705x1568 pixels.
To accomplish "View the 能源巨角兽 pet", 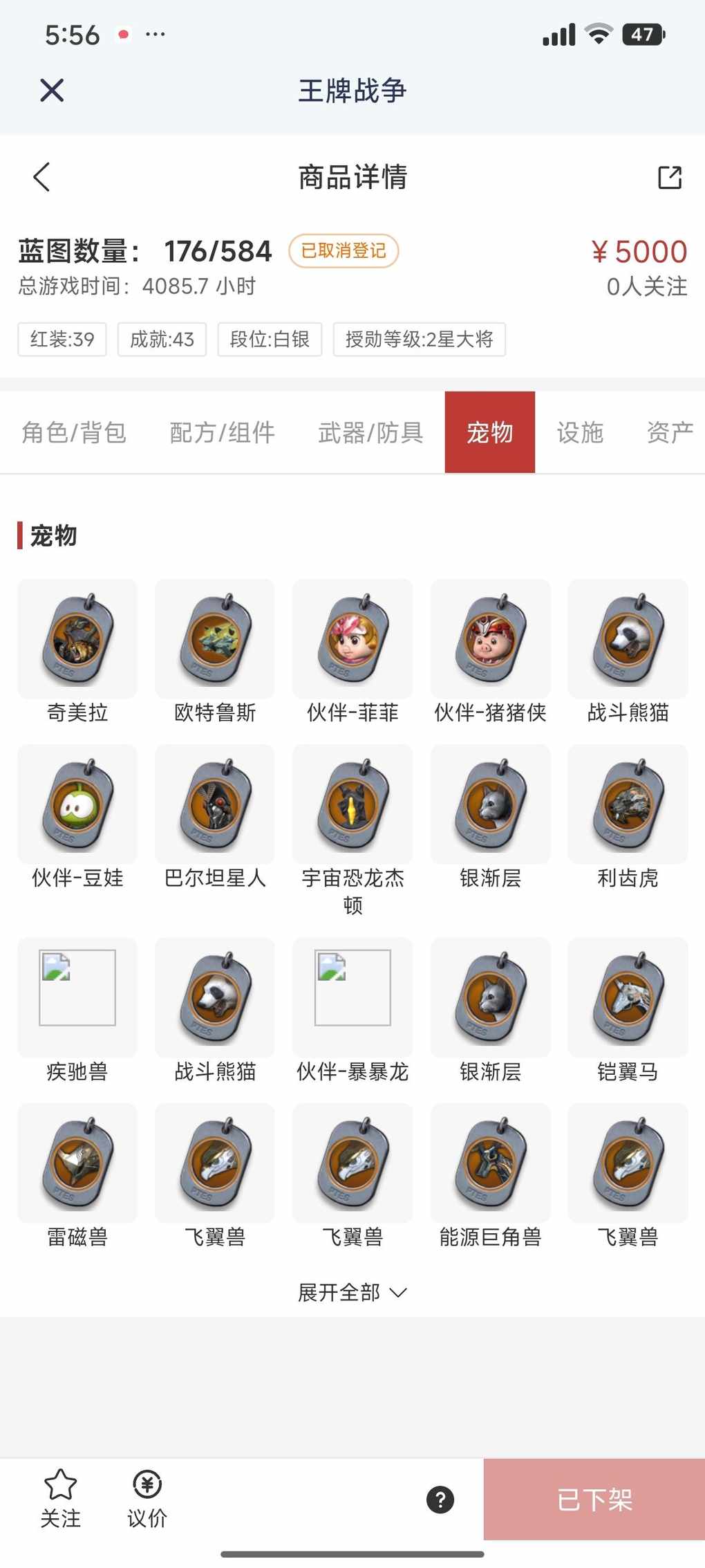I will (x=490, y=1163).
